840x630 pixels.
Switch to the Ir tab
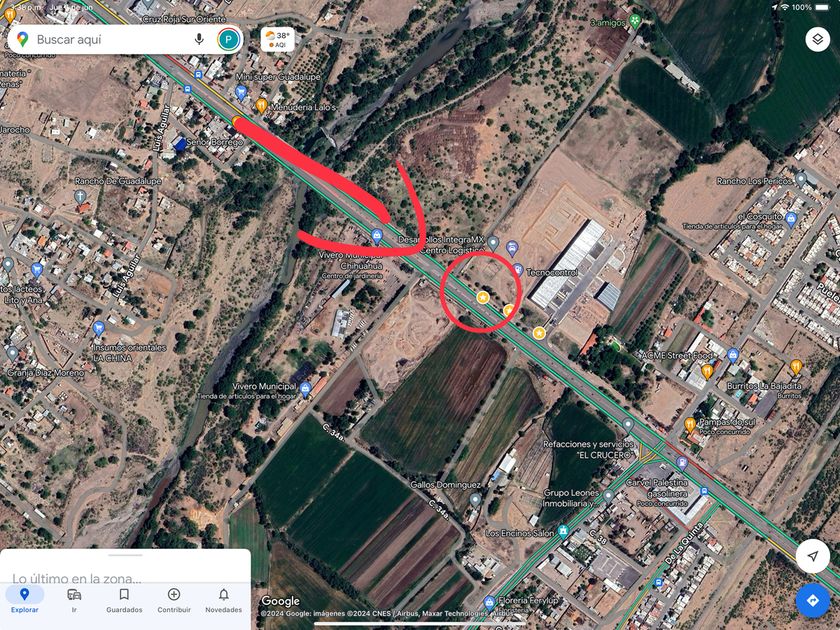coord(74,599)
